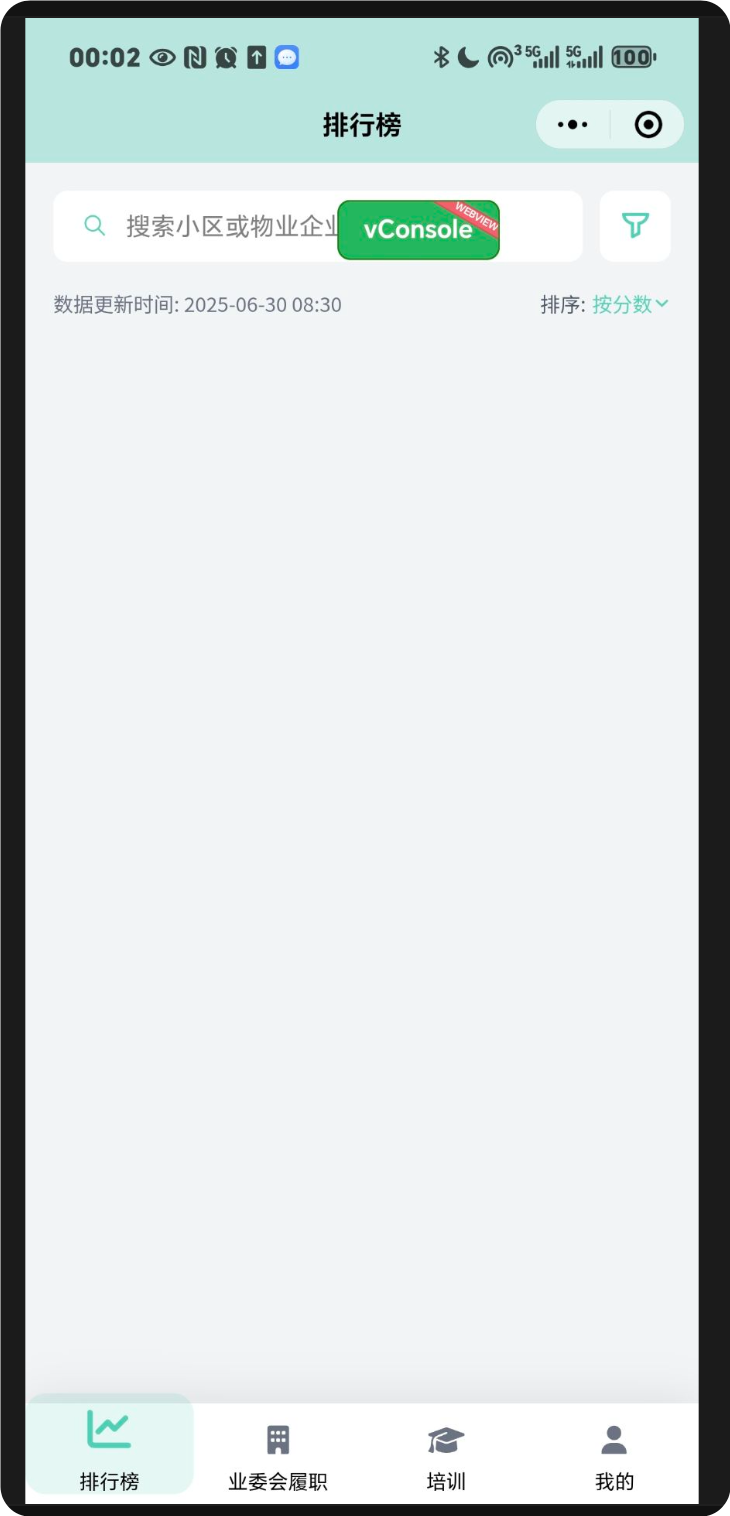Switch to the 我的 tab
Viewport: 730px width, 1516px height.
[x=614, y=1481]
